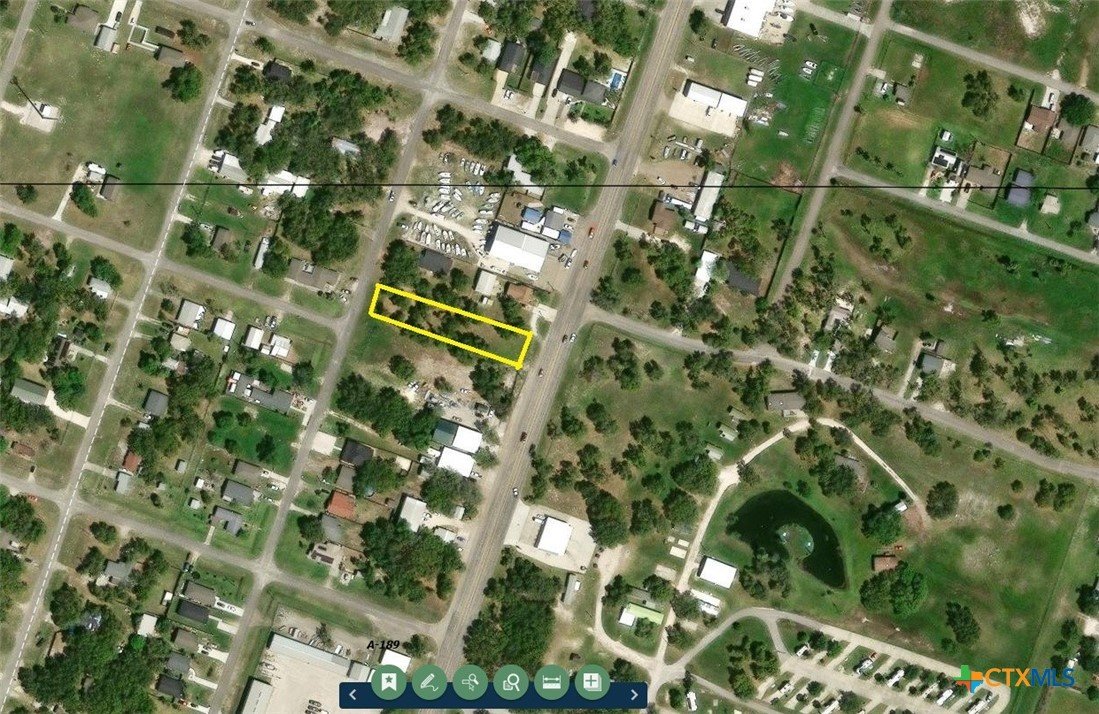
Task: Open the add layers tool
Action: coord(592,683)
